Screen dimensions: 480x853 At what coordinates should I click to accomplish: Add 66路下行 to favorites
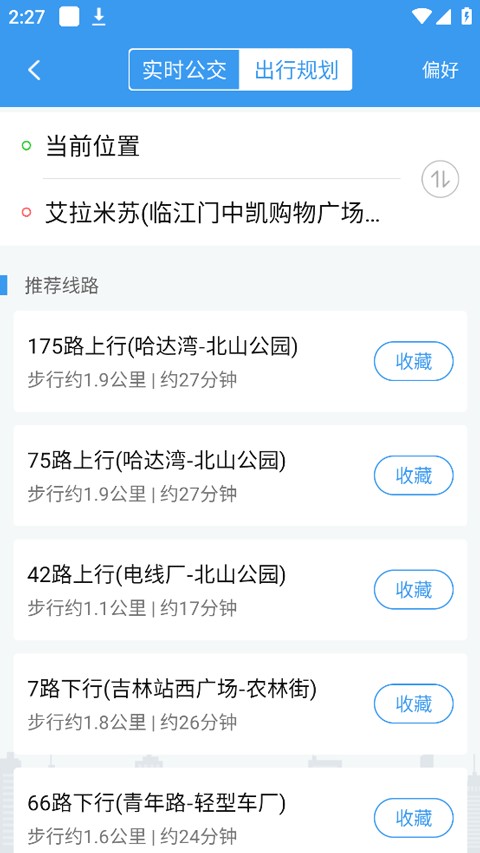point(414,818)
